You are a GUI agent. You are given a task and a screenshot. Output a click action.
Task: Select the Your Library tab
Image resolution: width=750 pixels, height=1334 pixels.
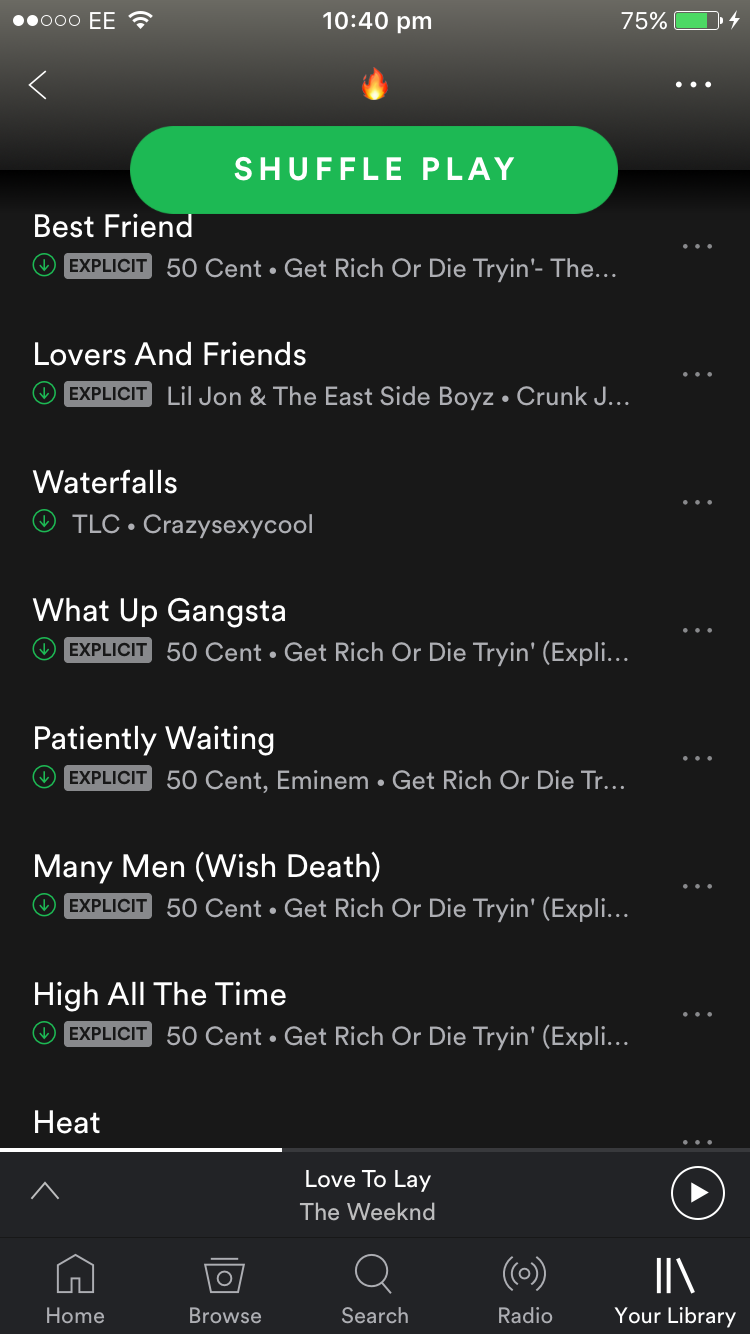[x=675, y=1290]
